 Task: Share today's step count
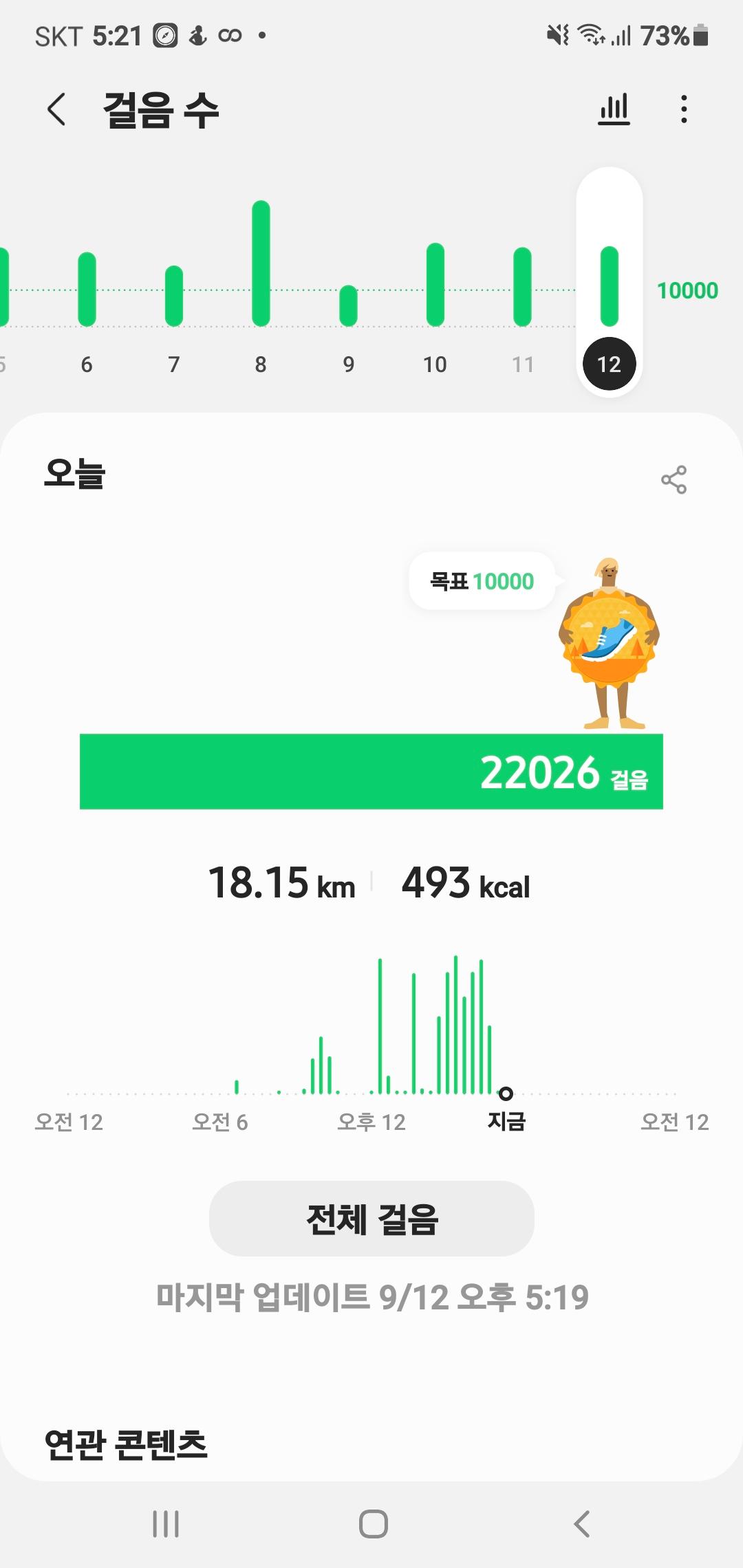[x=674, y=479]
